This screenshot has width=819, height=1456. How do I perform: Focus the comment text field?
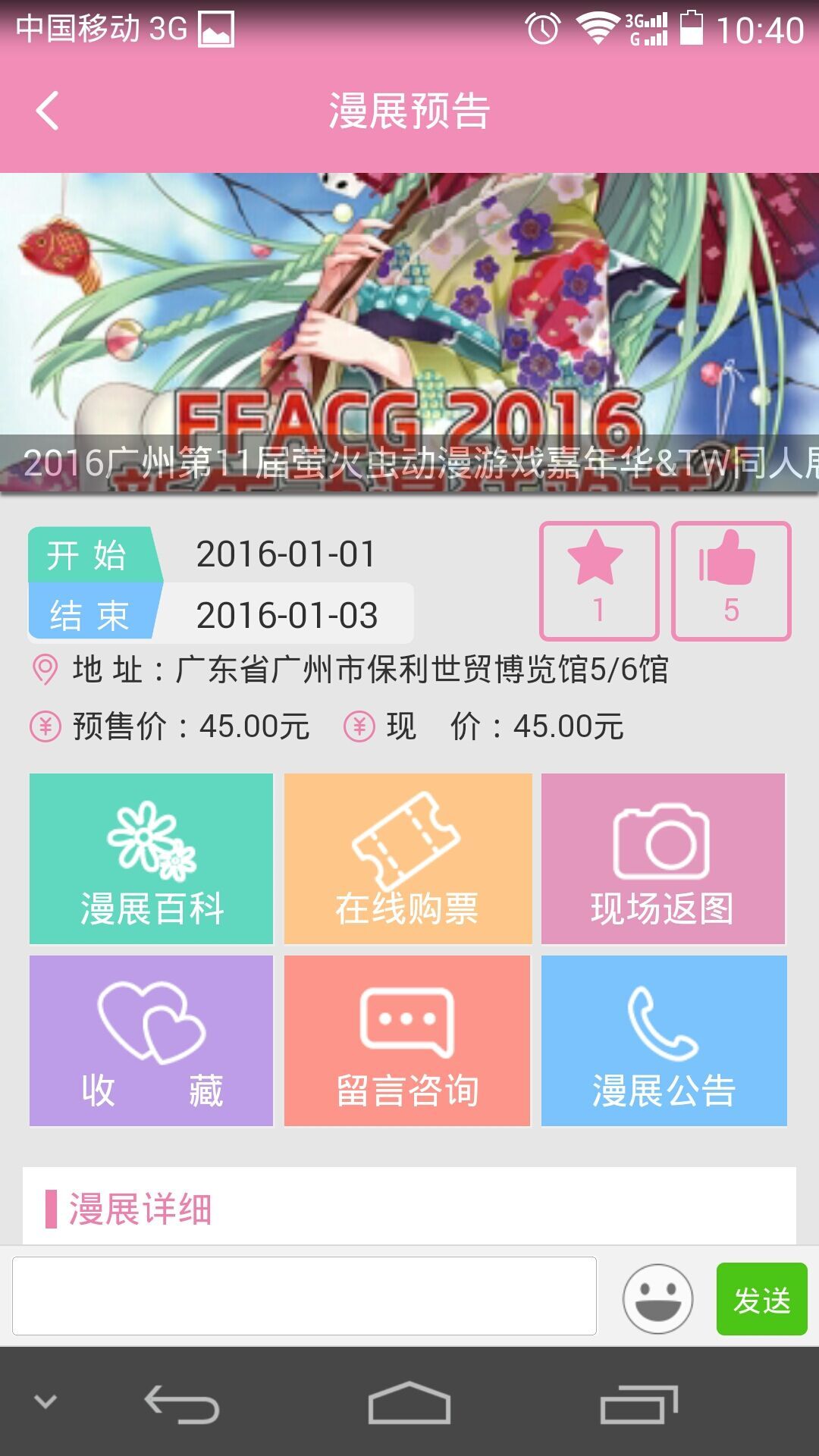click(304, 1295)
